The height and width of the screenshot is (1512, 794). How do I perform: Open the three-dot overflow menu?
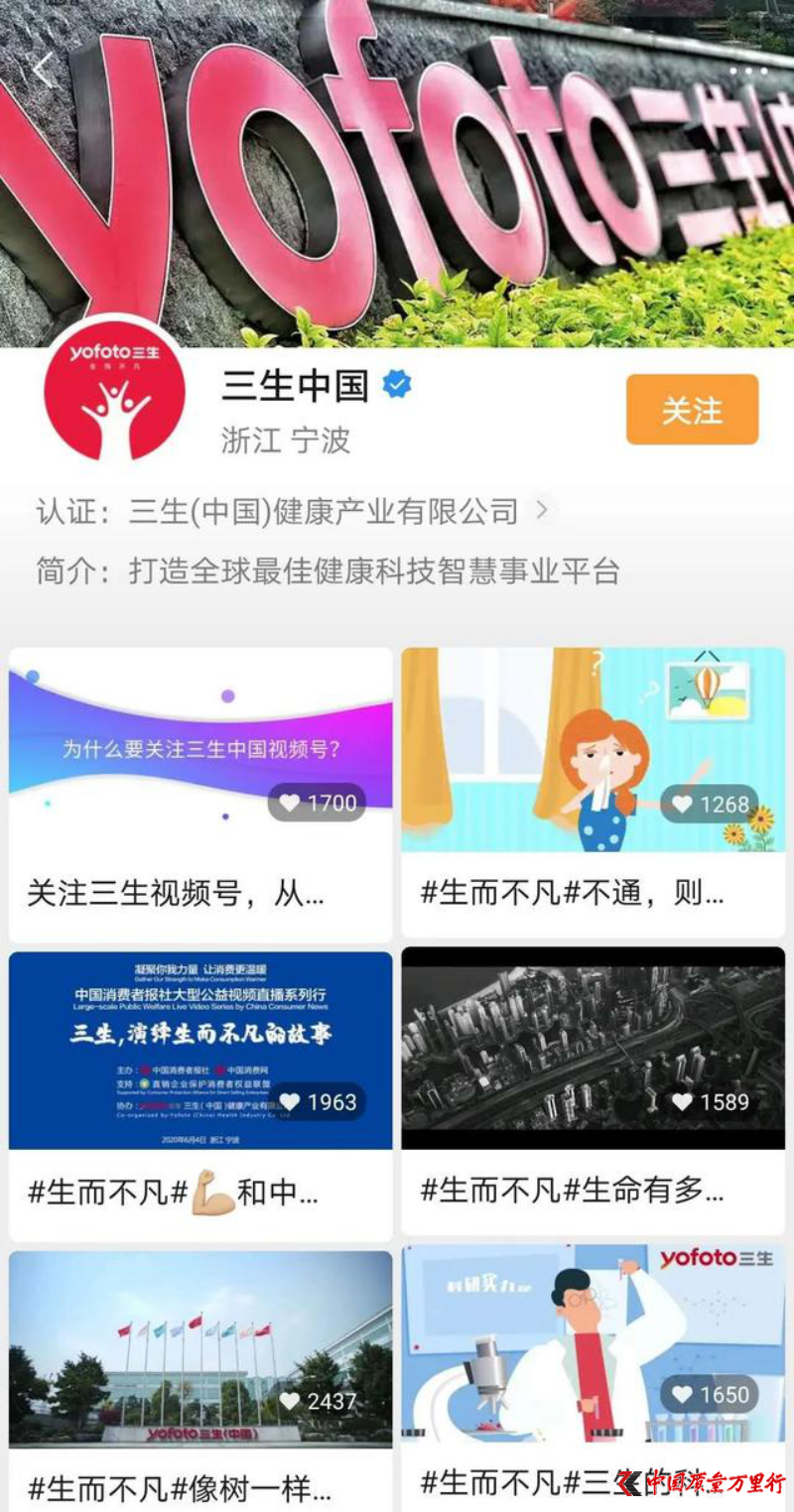coord(748,71)
